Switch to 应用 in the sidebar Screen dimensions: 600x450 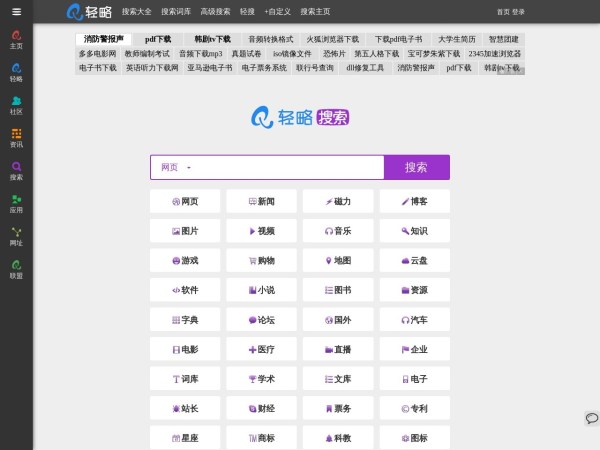click(x=16, y=204)
